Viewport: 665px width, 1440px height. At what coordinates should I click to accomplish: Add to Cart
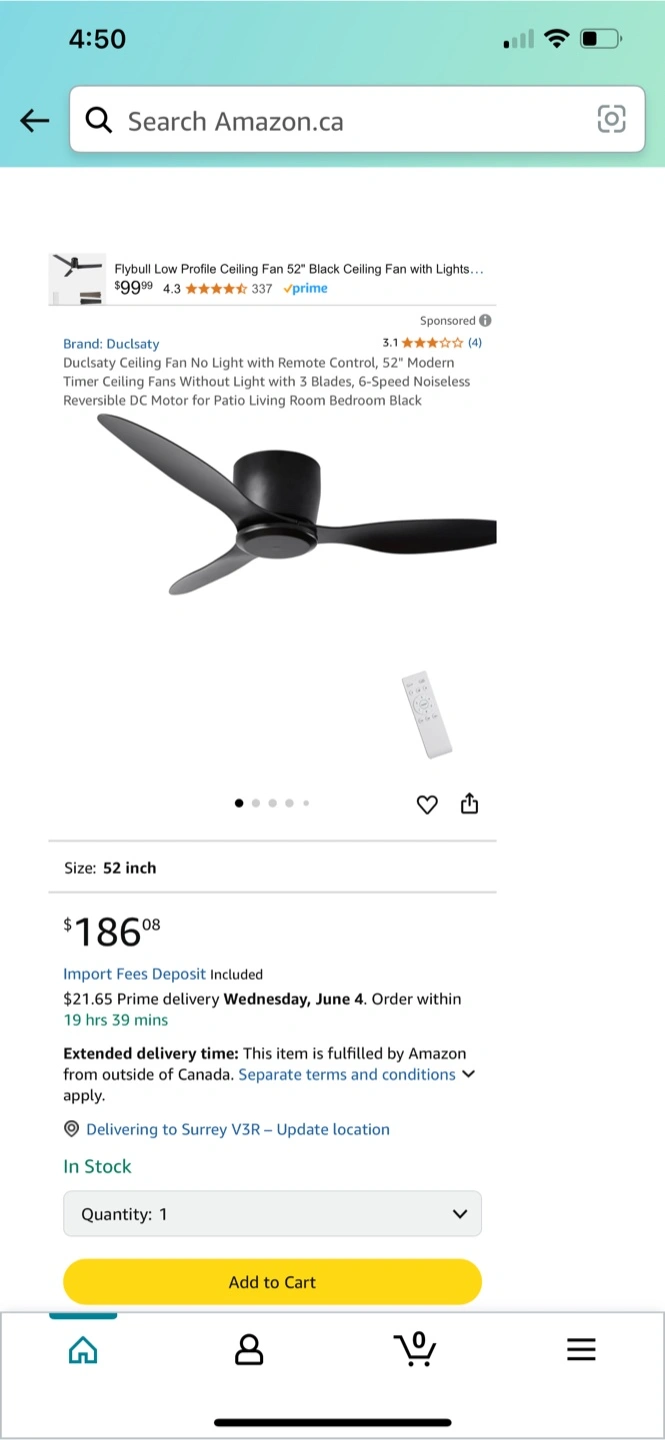tap(272, 1282)
